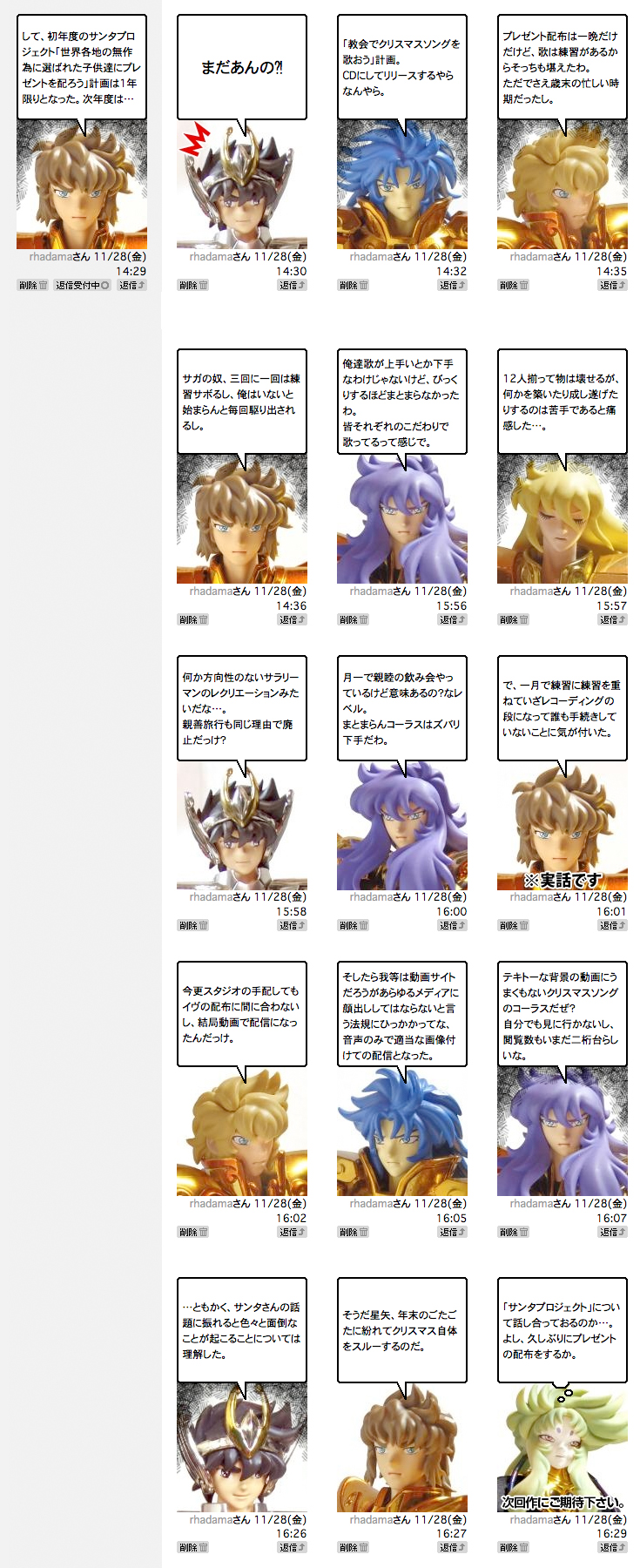Delete the post timestamped 14:29
The height and width of the screenshot is (1568, 640).
coord(33,285)
